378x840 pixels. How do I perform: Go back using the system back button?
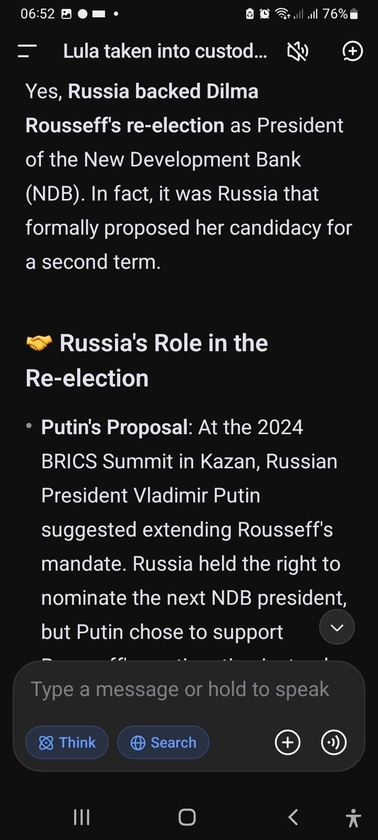pyautogui.click(x=292, y=817)
